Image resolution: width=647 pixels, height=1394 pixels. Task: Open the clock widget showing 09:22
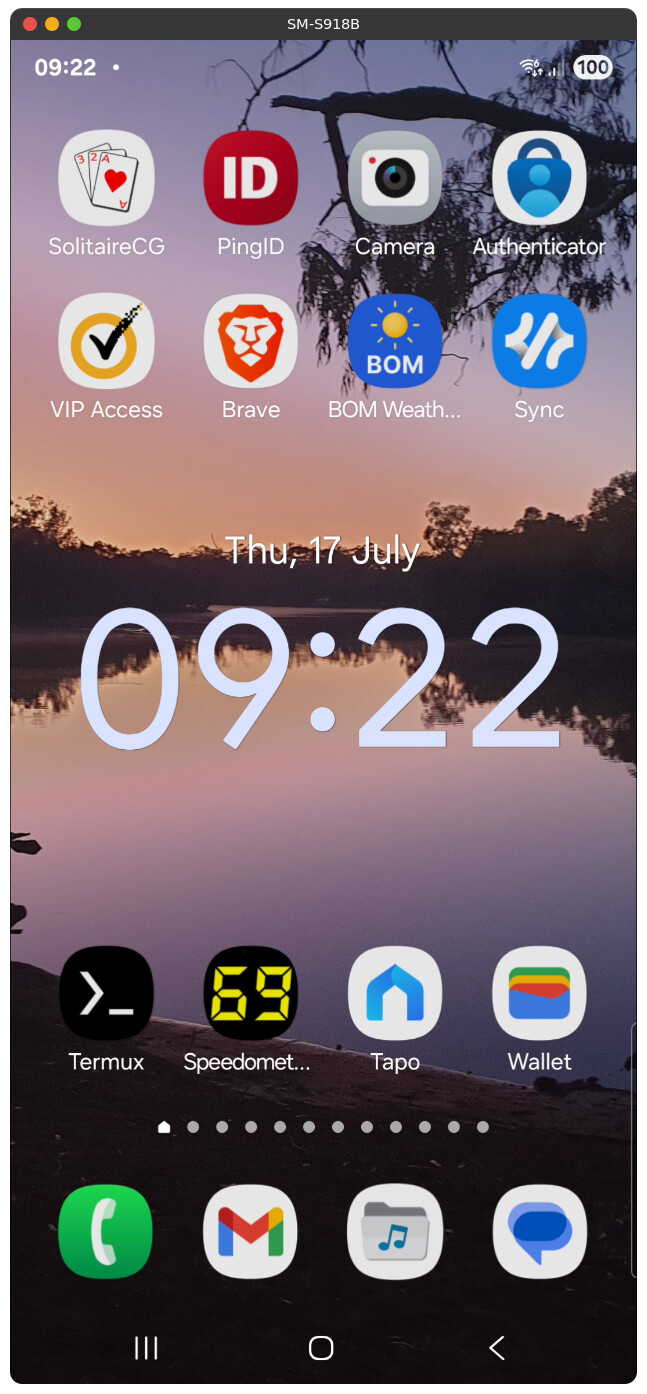tap(322, 678)
